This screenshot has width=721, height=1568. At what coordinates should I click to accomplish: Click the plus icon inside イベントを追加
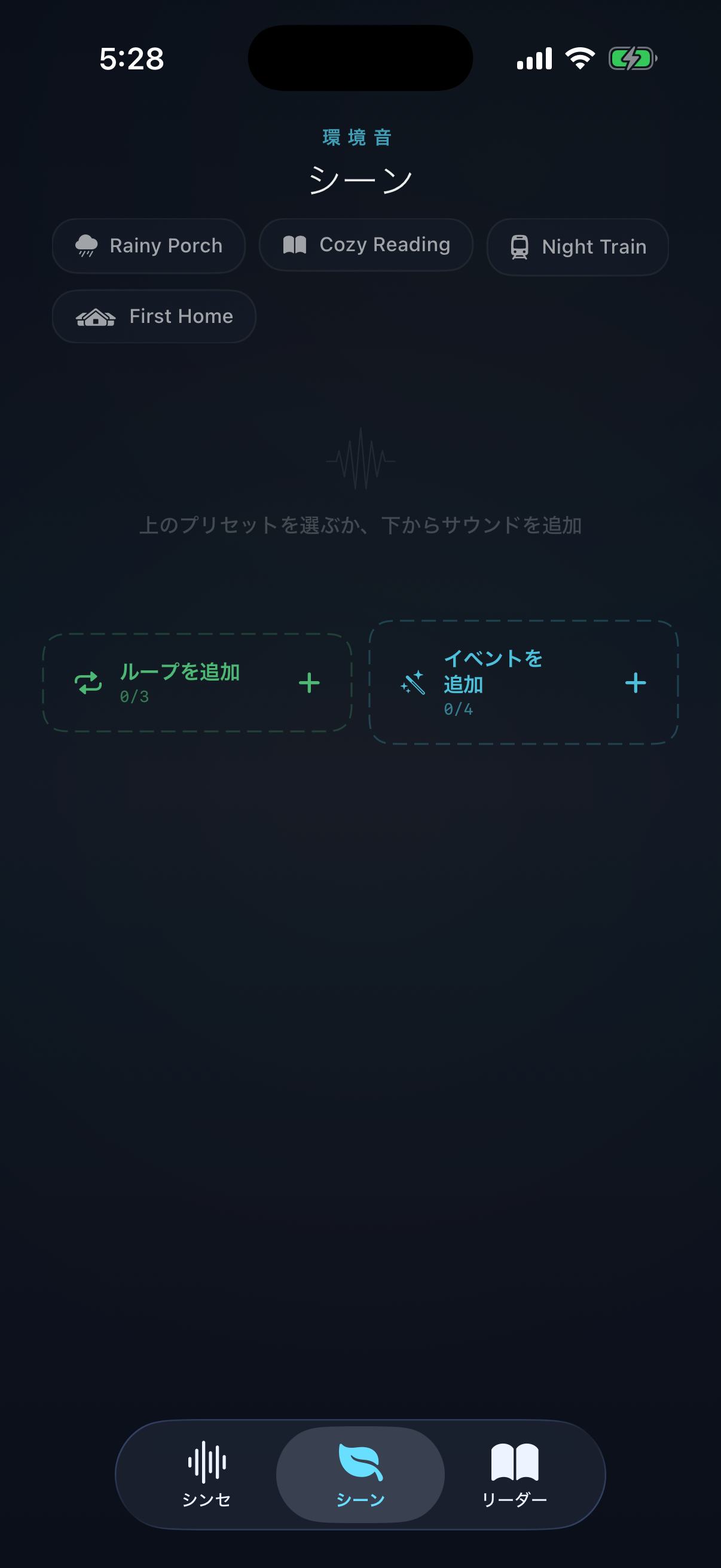coord(636,682)
